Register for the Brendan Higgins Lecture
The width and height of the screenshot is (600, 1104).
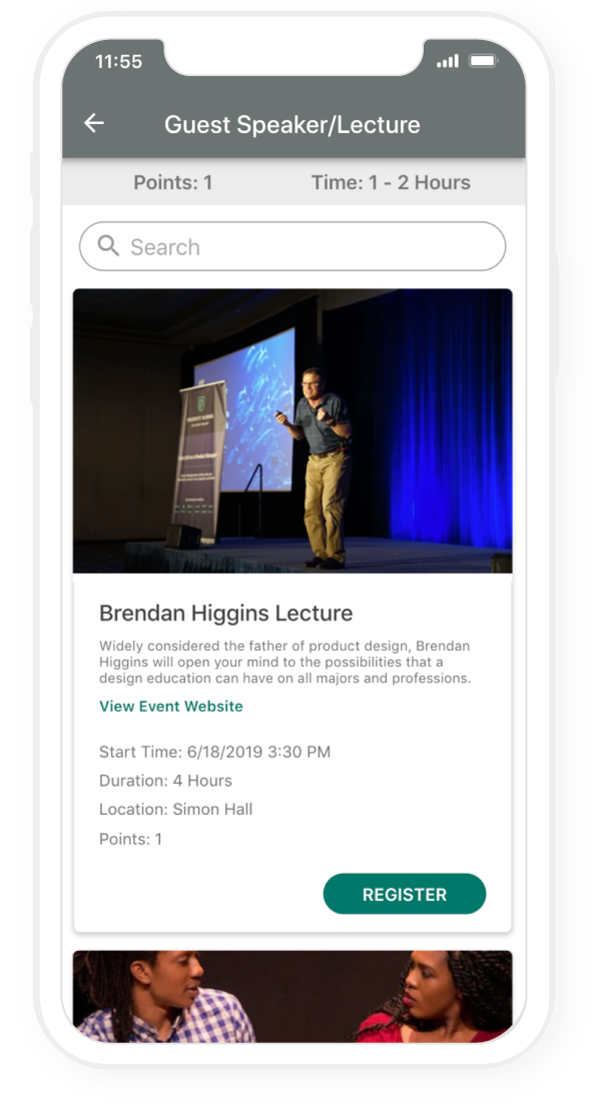[404, 894]
